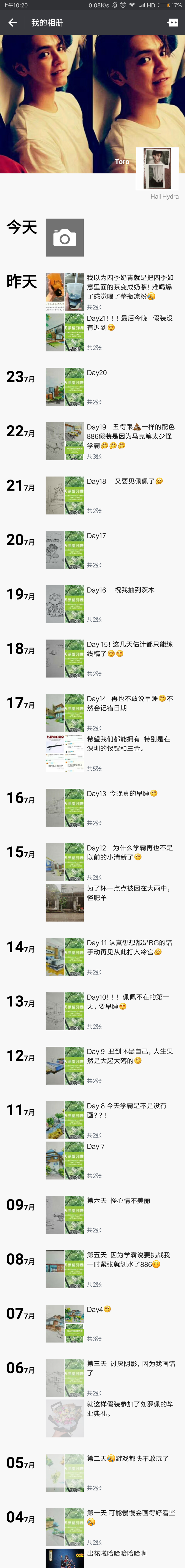
Task: Open the 被困在大雨中 photo post
Action: pyautogui.click(x=110, y=902)
